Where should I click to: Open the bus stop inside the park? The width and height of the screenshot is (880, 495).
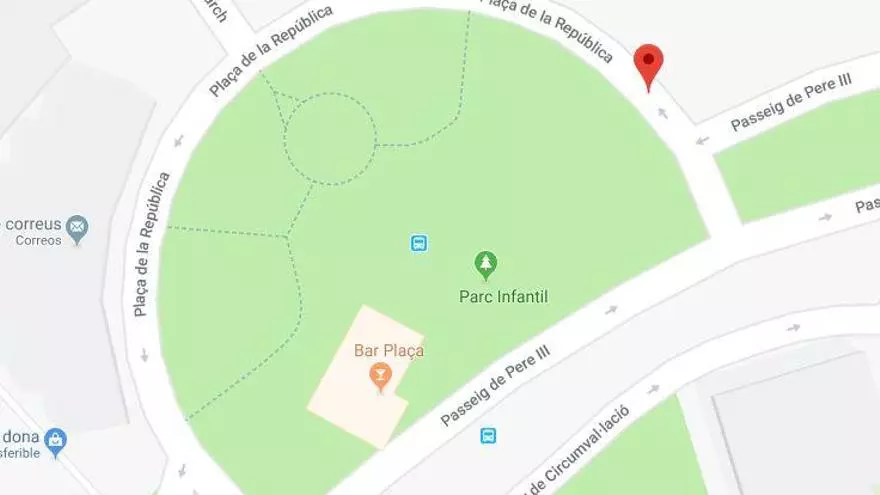click(x=419, y=242)
